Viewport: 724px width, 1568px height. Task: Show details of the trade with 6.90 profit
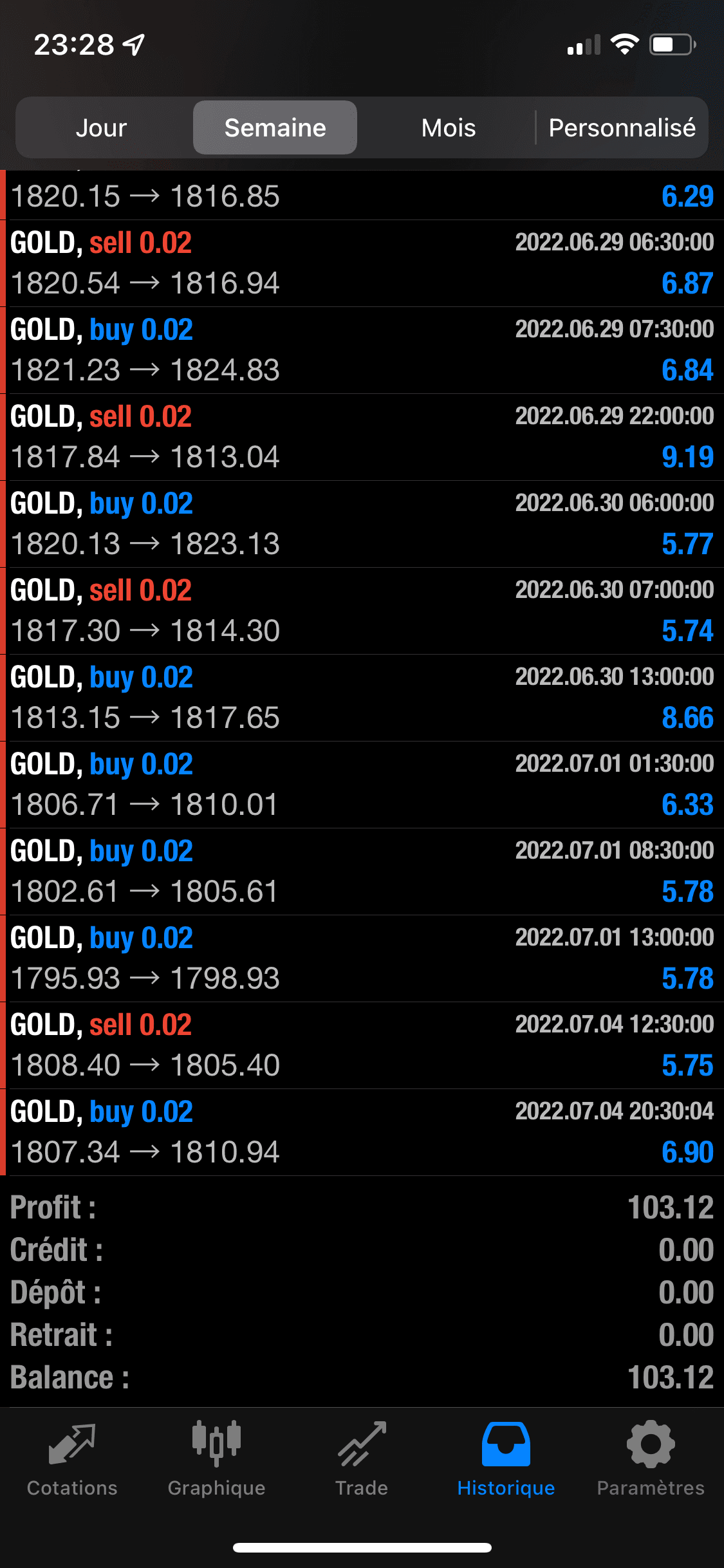point(362,1132)
